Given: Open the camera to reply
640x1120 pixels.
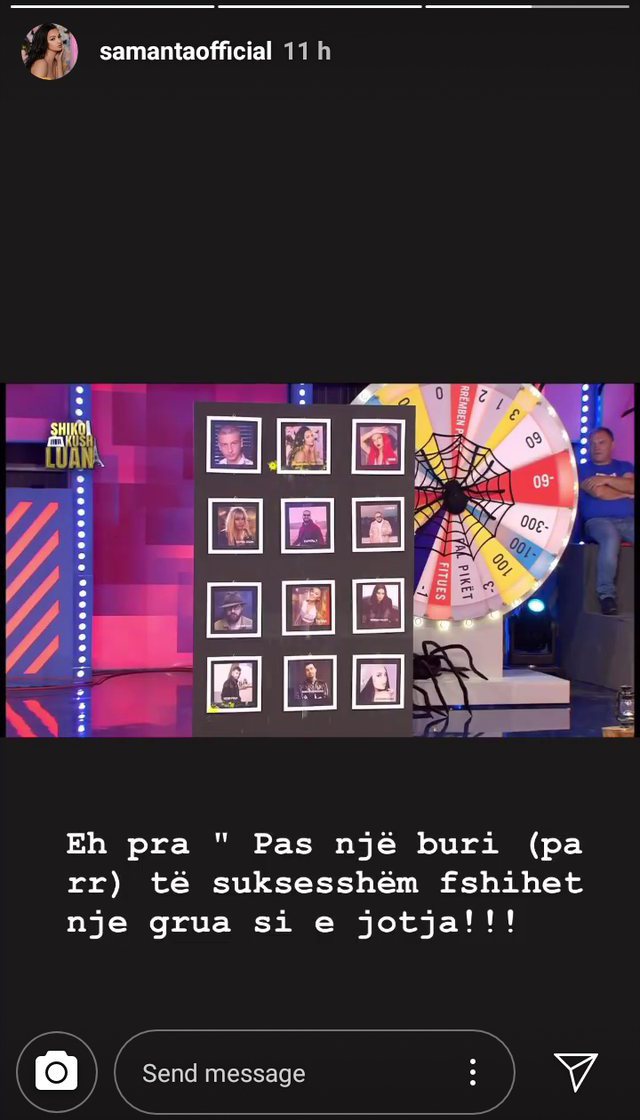Looking at the screenshot, I should 57,1073.
